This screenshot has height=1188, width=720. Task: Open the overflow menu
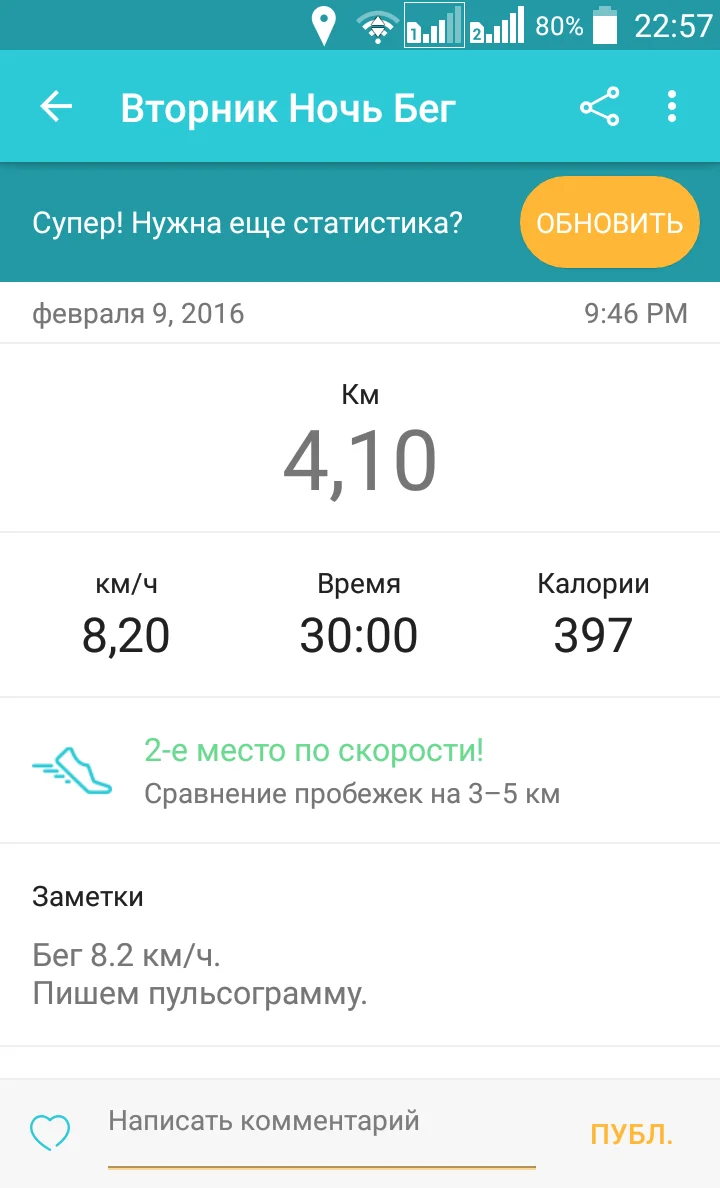pos(671,107)
